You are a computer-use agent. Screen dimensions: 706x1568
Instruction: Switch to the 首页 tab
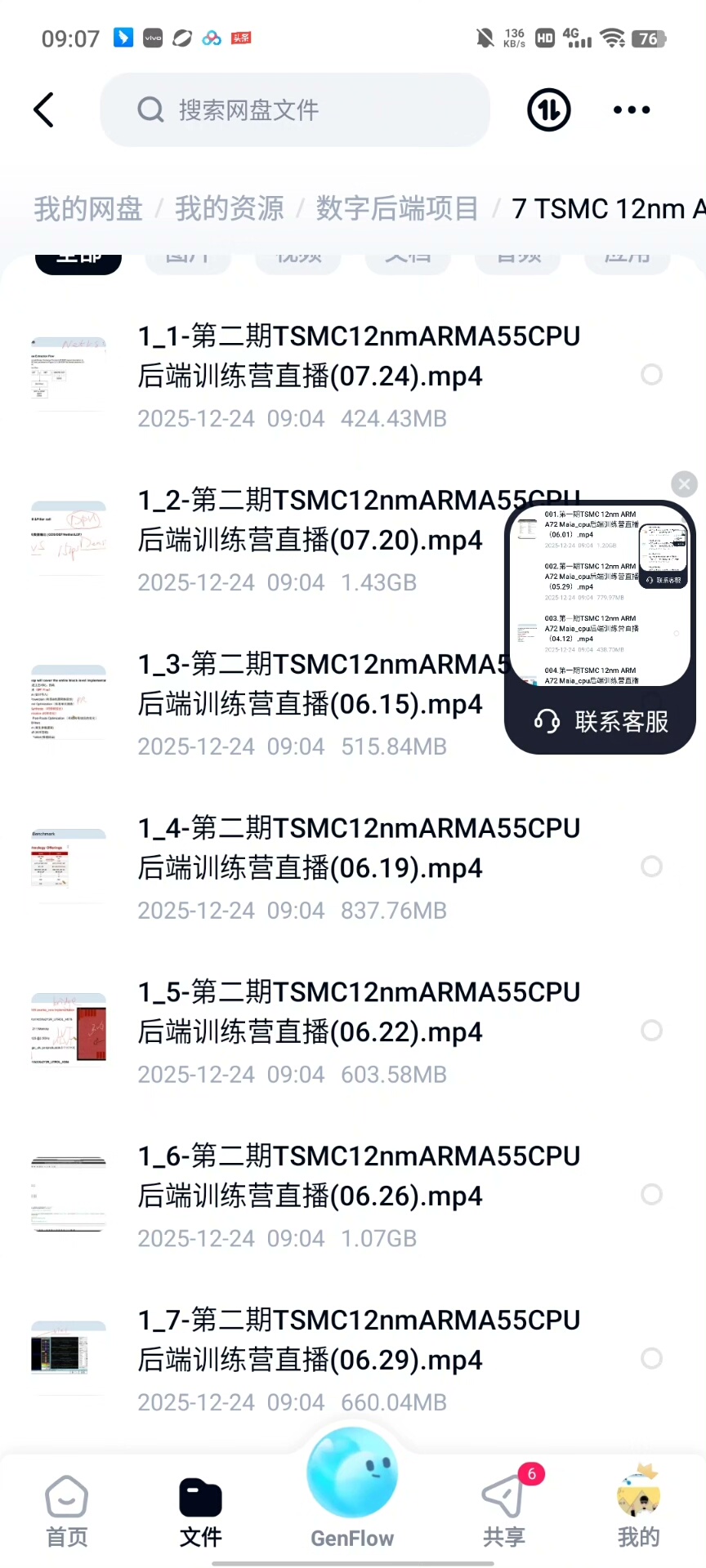coord(67,1512)
